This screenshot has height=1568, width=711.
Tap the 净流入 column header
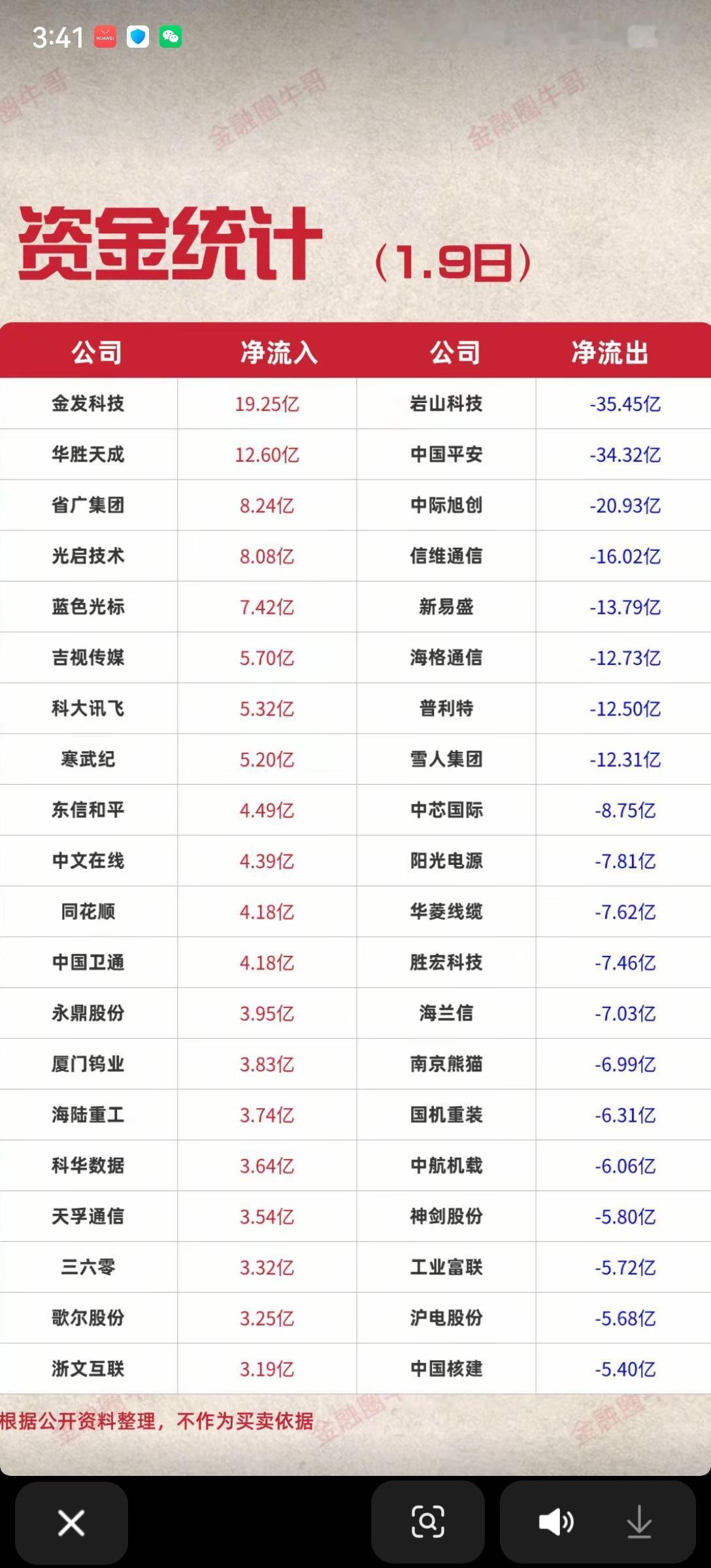click(280, 353)
